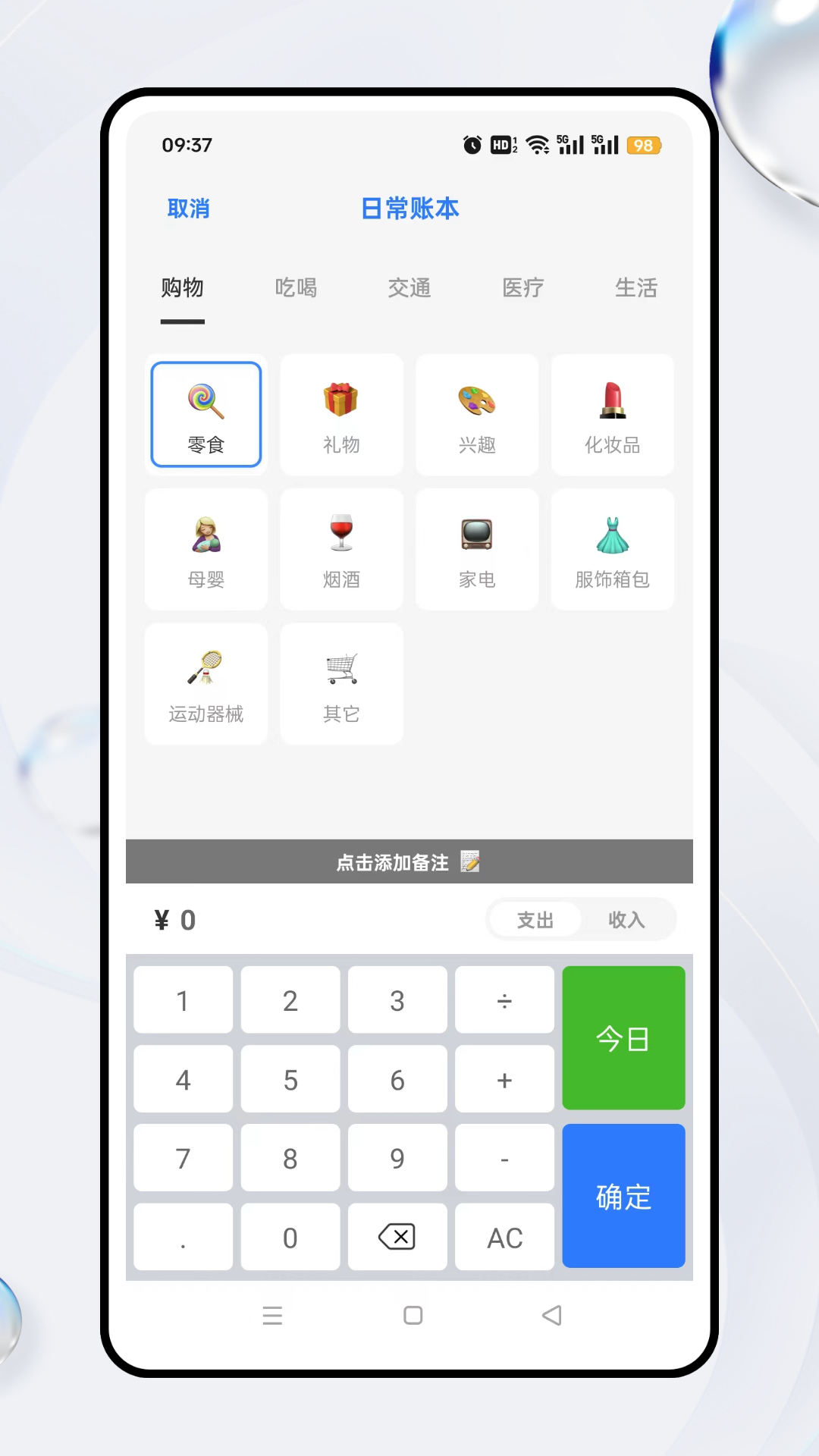Cancel the new entry with 取消
Image resolution: width=819 pixels, height=1456 pixels.
(188, 209)
